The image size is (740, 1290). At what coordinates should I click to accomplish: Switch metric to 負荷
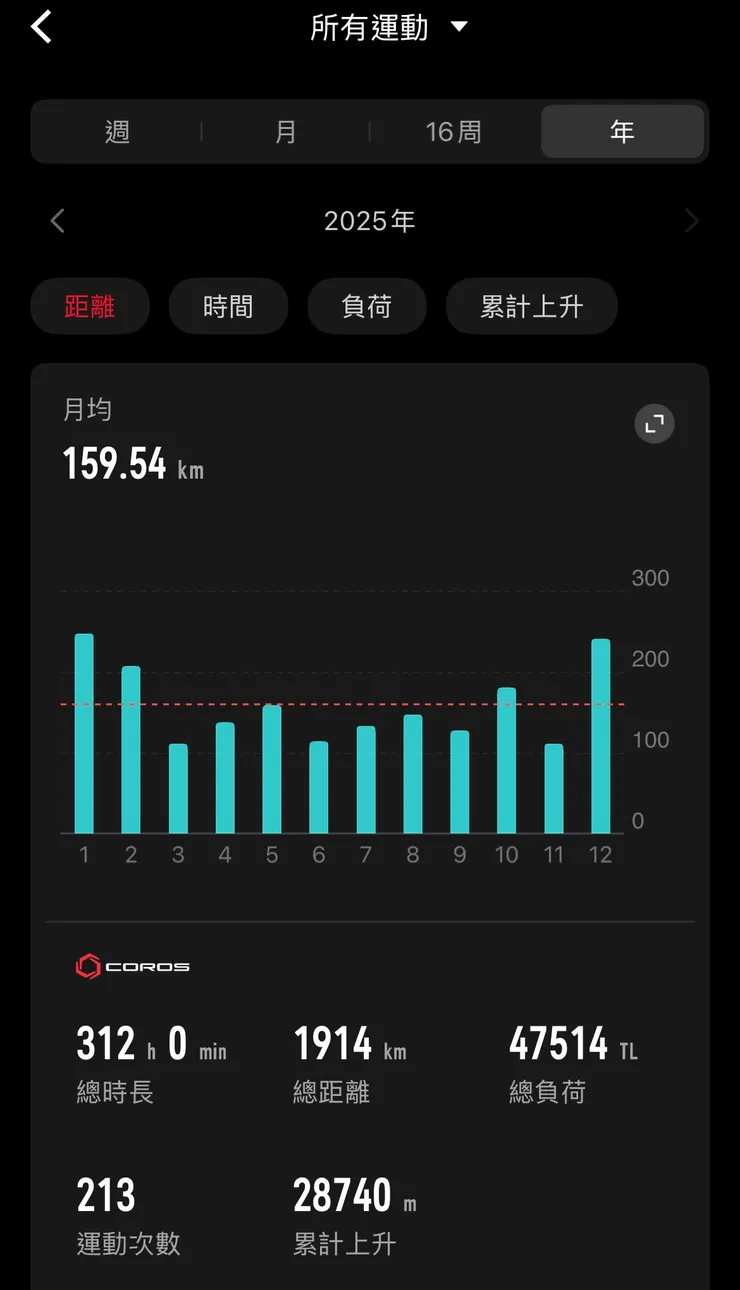[x=367, y=306]
